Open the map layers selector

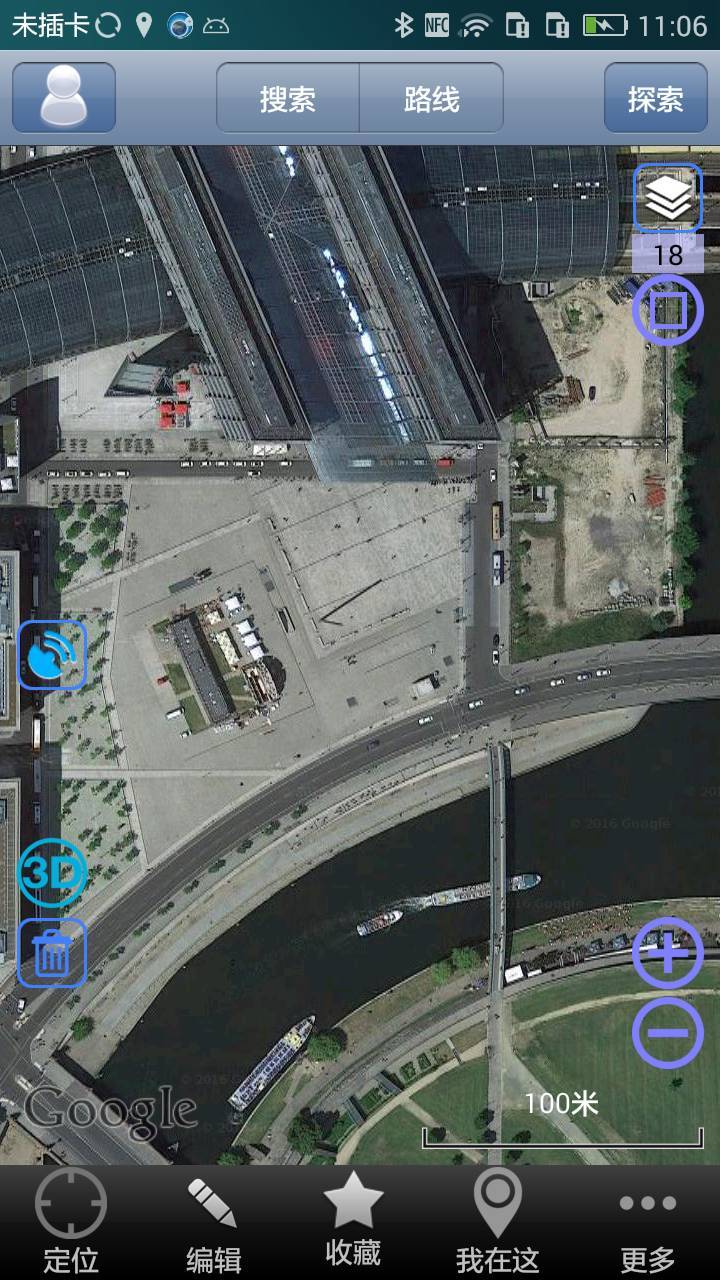point(668,198)
